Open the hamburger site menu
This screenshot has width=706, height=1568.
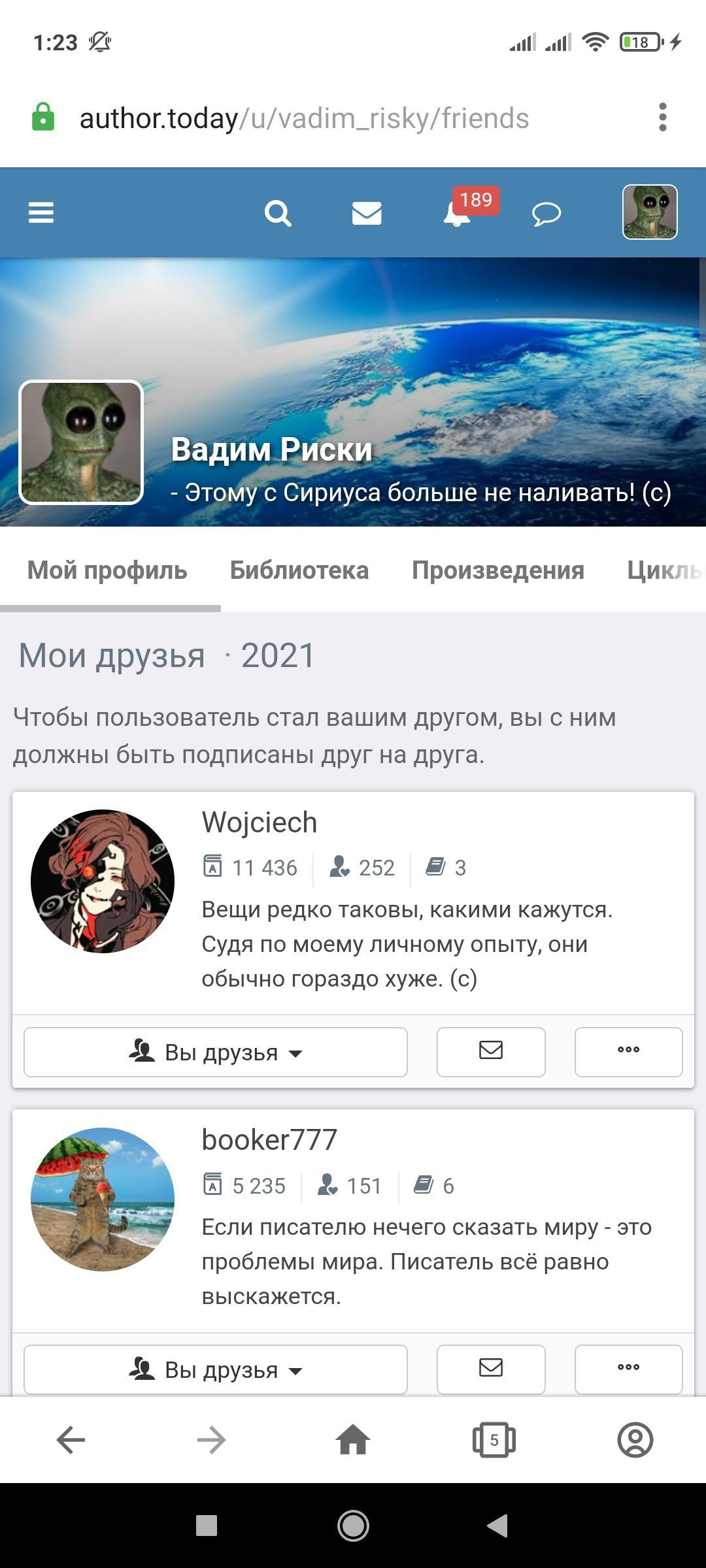(x=41, y=213)
